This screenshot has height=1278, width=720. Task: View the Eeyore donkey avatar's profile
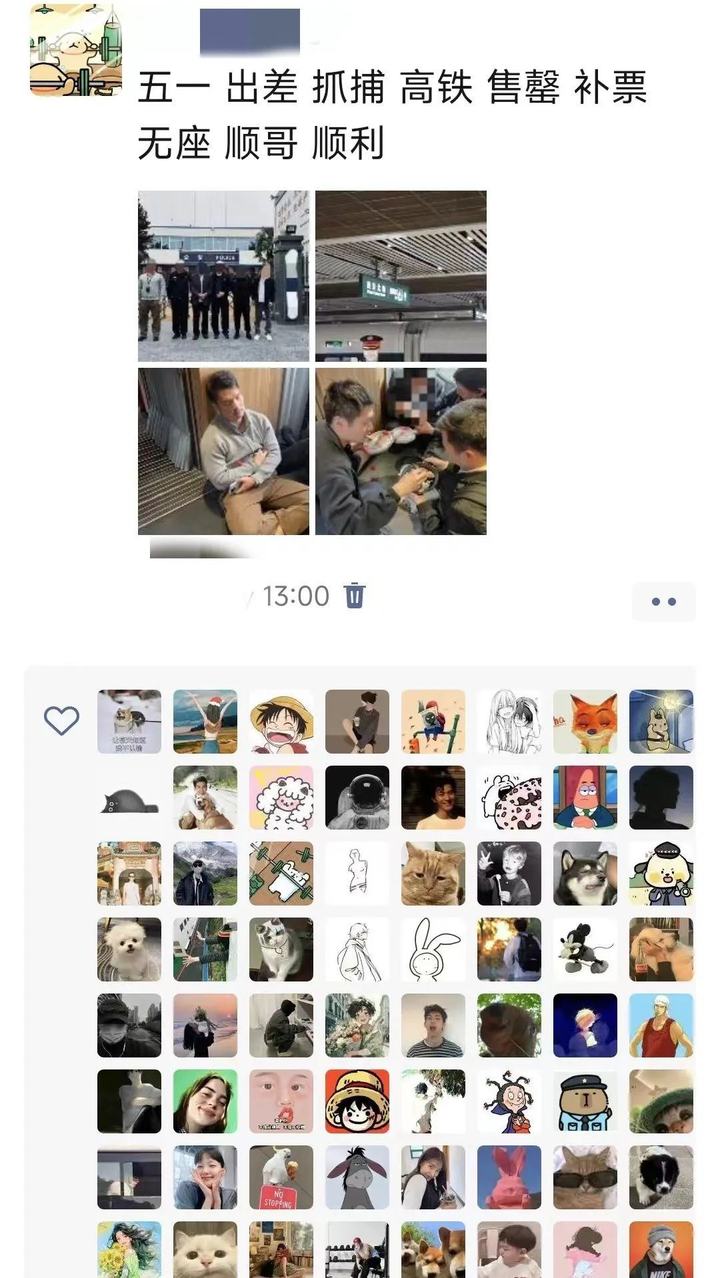357,1177
